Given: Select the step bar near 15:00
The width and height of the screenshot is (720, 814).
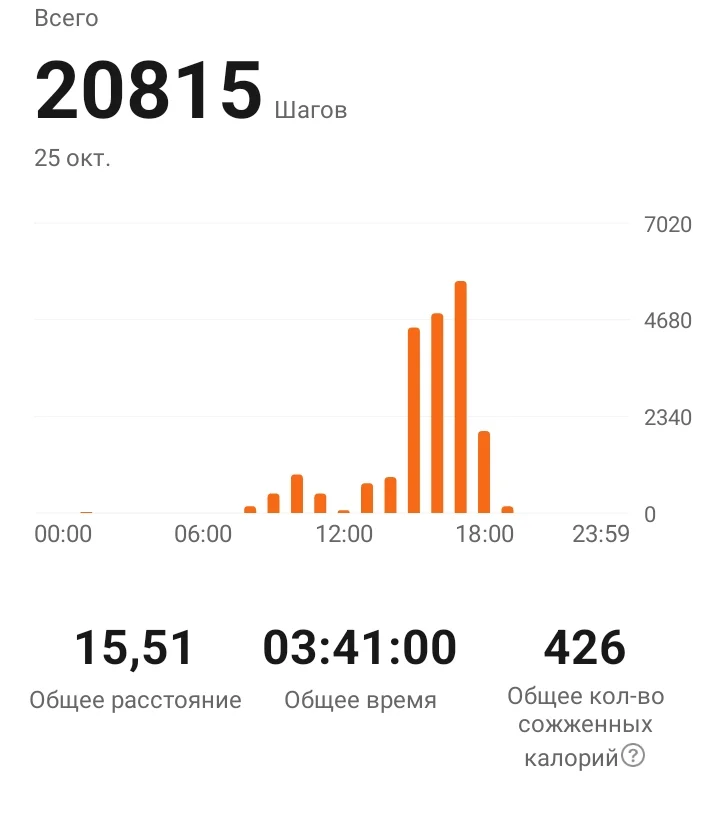Looking at the screenshot, I should (416, 420).
